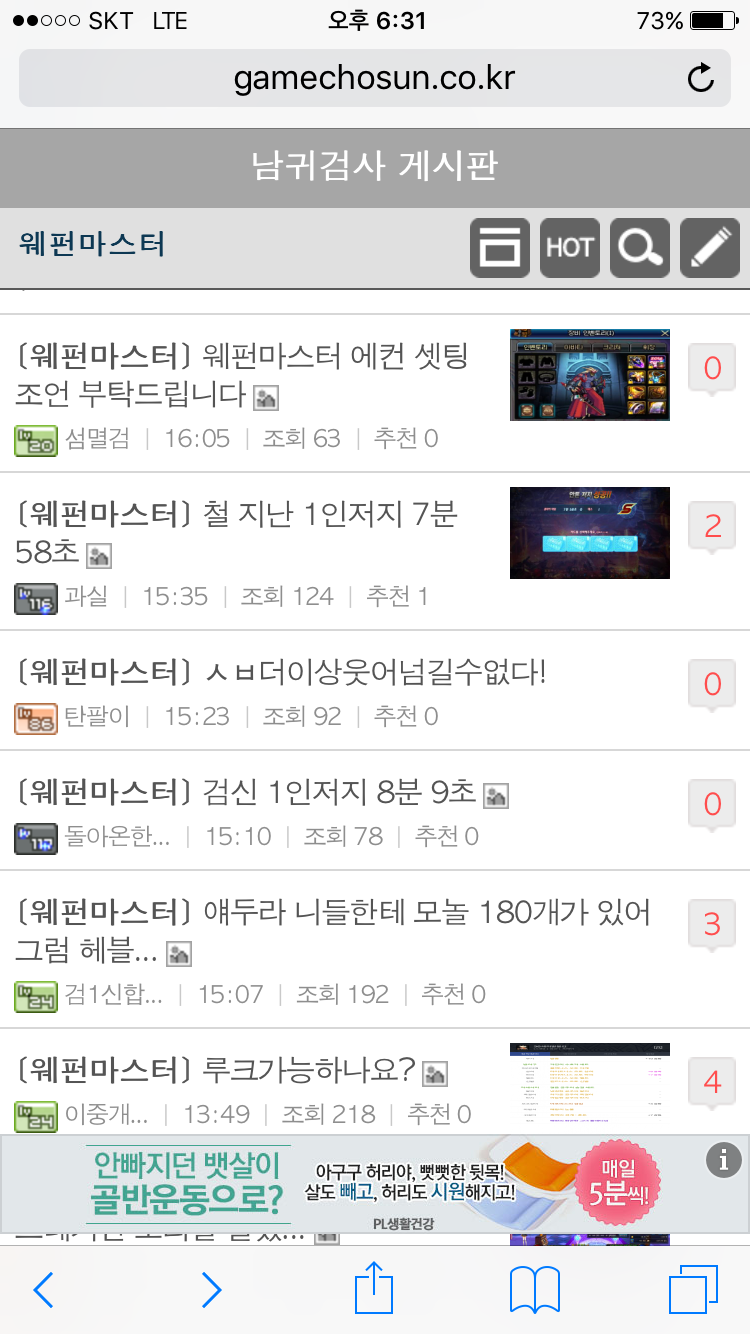Screen dimensions: 750x1334
Task: Open post 'ㅅㅂ더이상웃어넘길수없다!'
Action: (282, 672)
